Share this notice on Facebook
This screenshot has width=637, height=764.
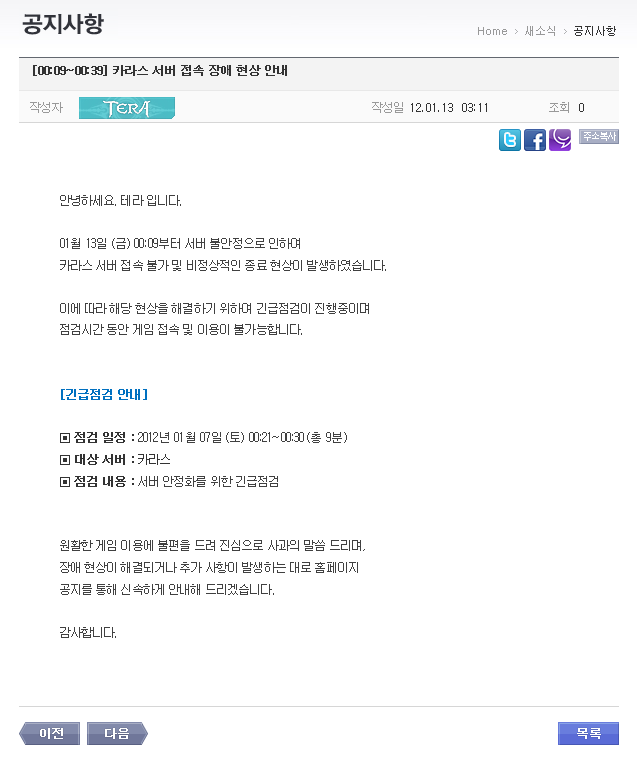coord(535,141)
